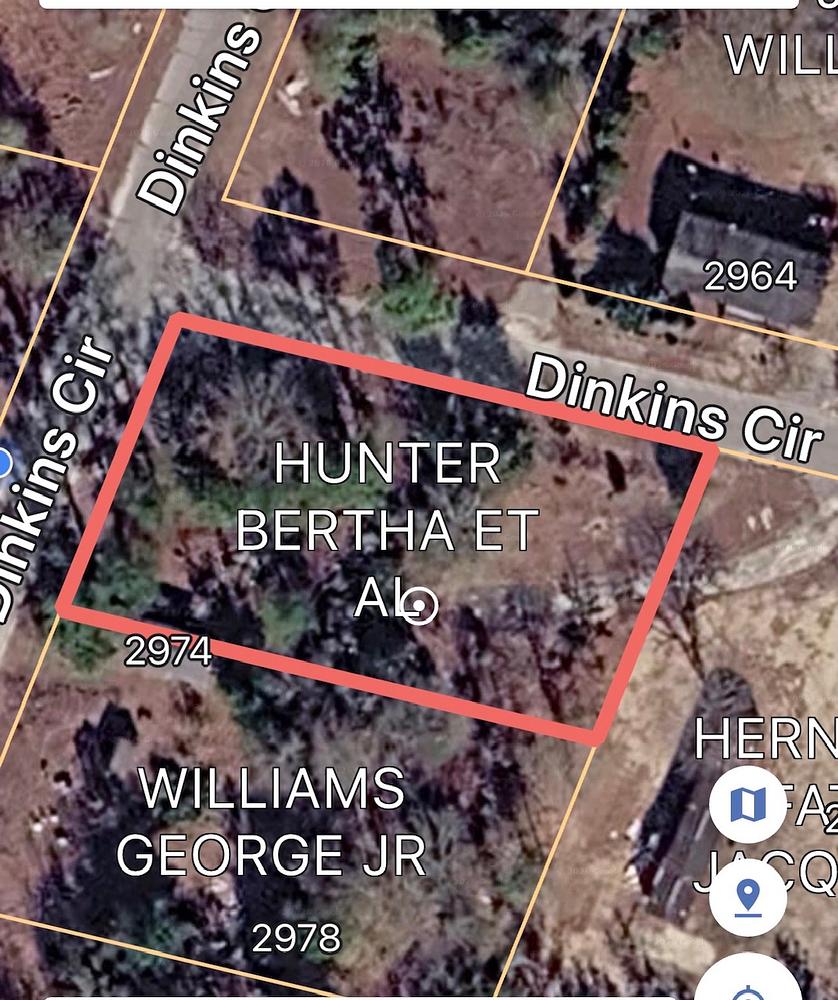The image size is (838, 1000).
Task: Select the Williams George Jr parcel
Action: 272,822
